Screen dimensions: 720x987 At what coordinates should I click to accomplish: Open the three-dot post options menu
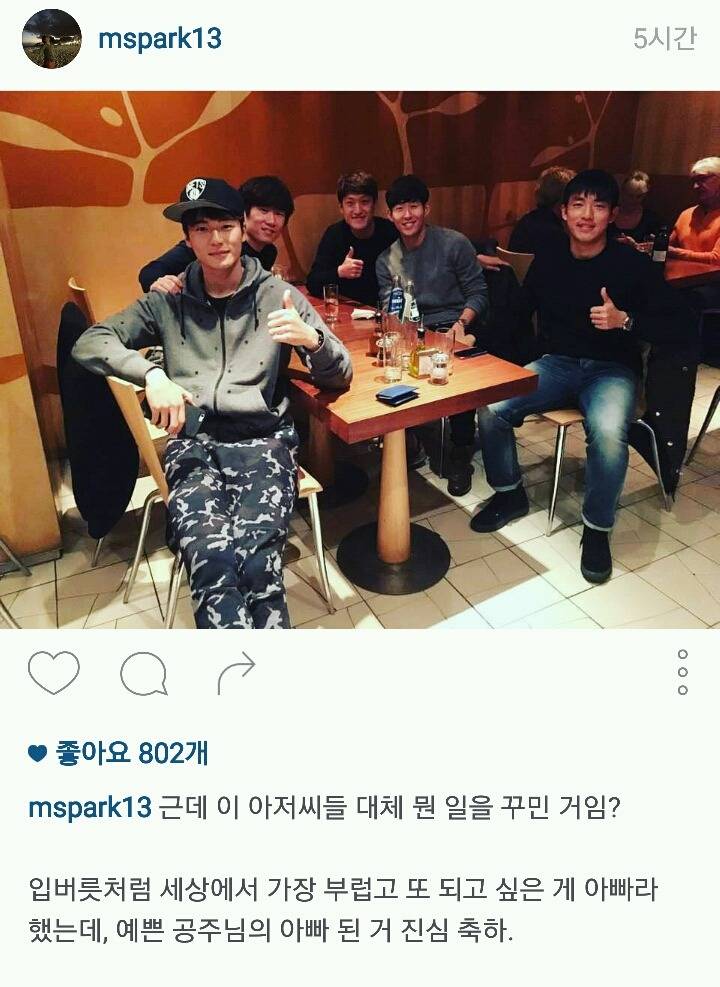pos(683,672)
